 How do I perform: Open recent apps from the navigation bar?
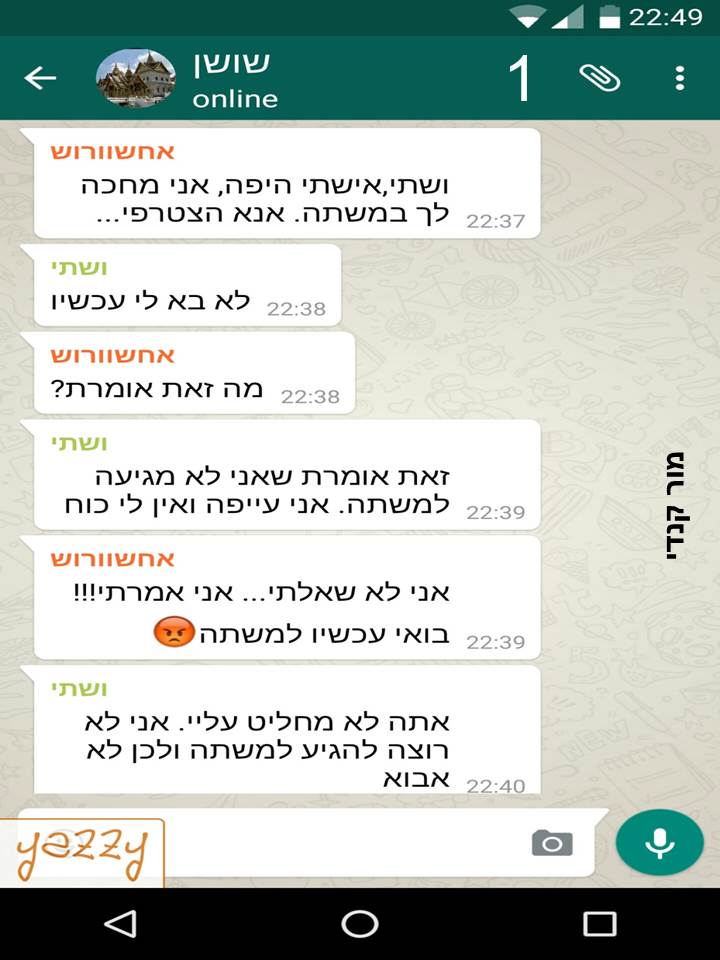tap(599, 924)
